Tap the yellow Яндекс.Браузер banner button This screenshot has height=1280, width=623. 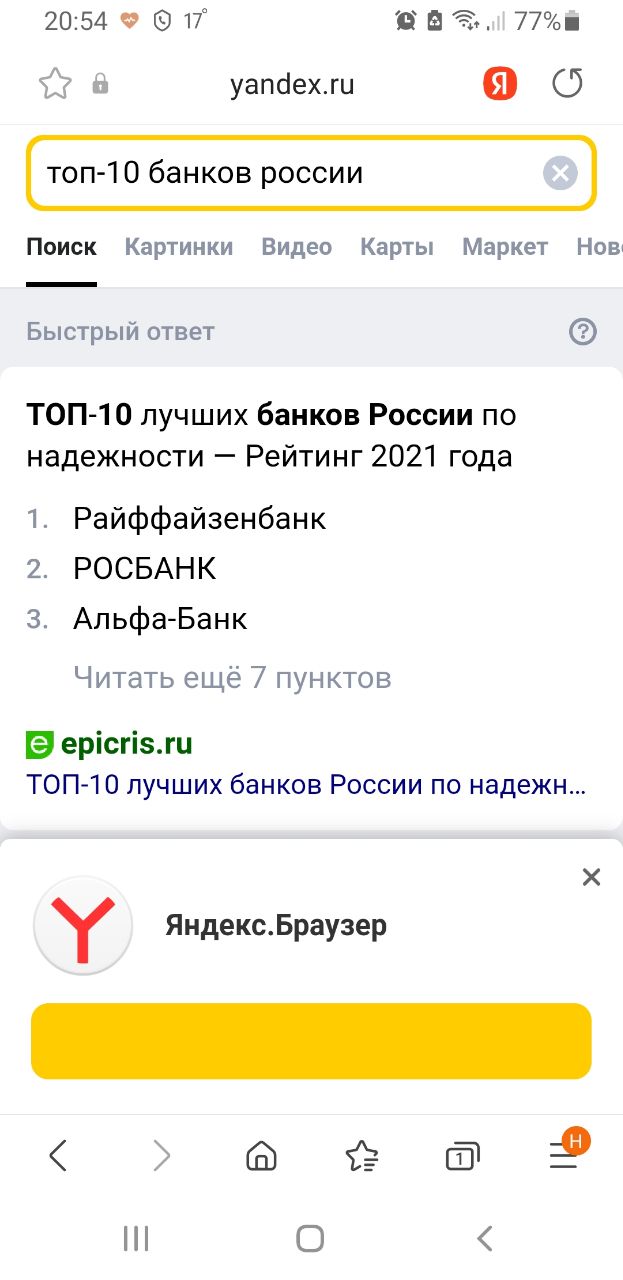pyautogui.click(x=311, y=1041)
